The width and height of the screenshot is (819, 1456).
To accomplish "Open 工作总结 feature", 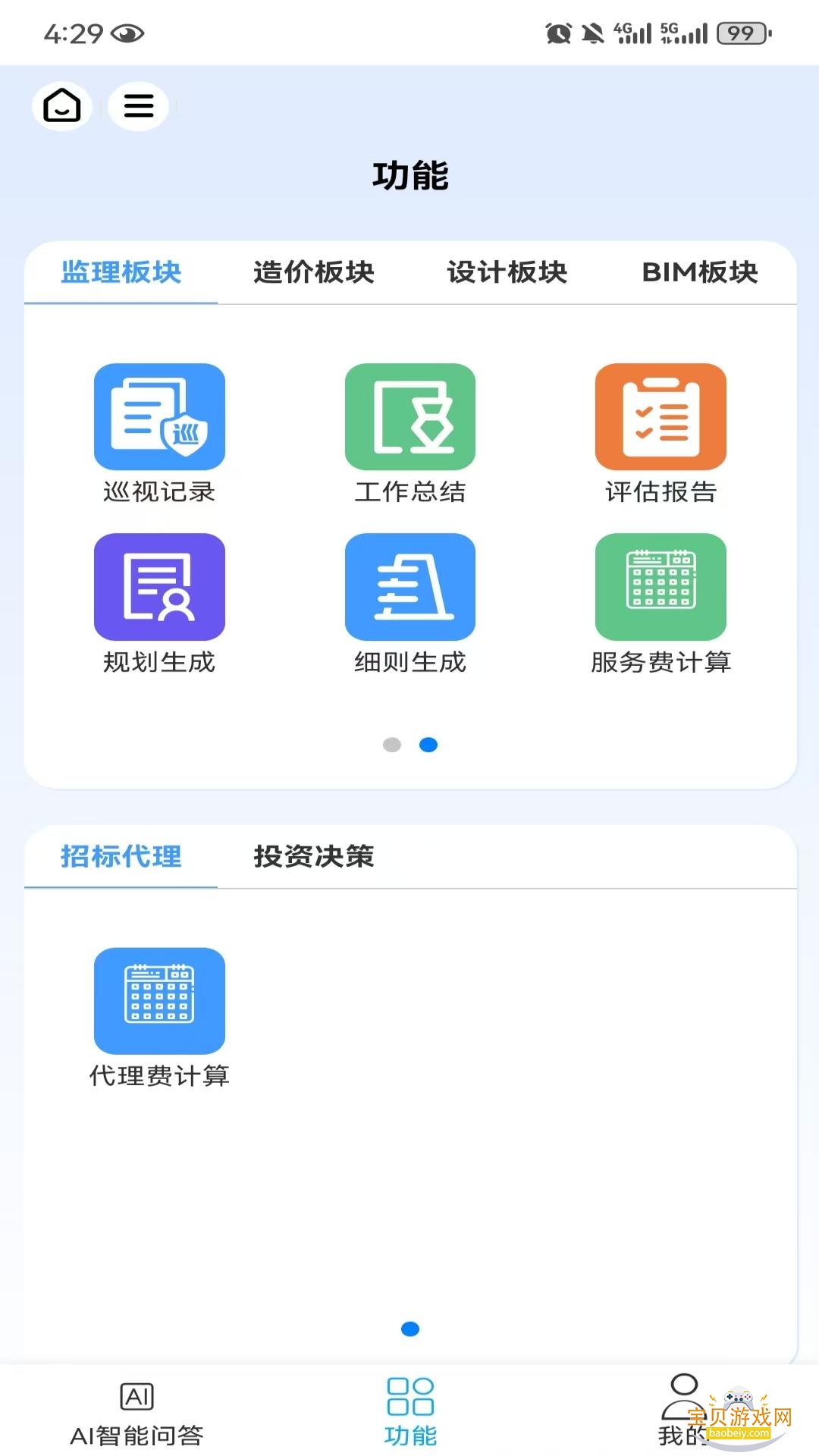I will click(410, 432).
